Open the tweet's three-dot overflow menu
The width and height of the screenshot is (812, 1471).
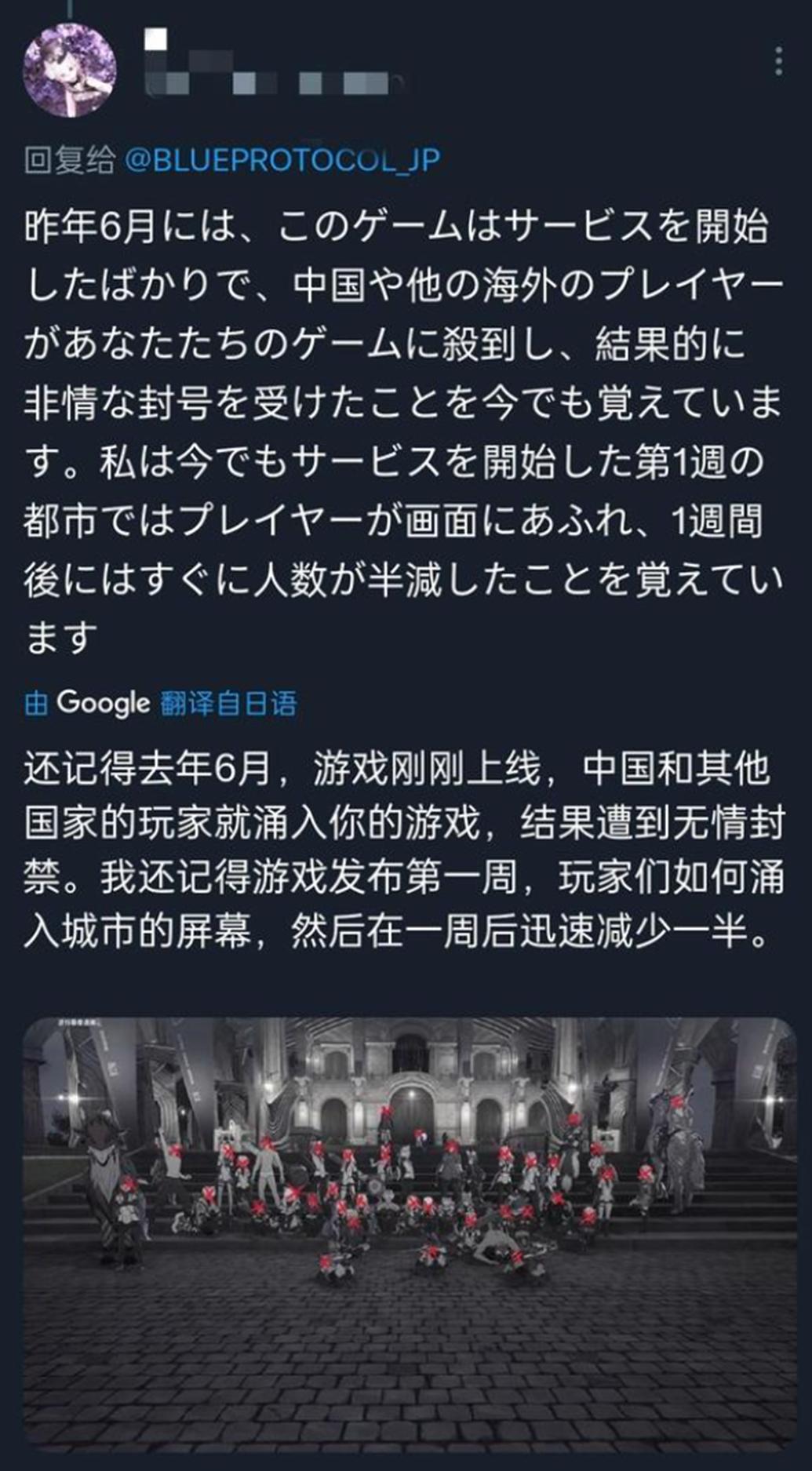point(777,60)
